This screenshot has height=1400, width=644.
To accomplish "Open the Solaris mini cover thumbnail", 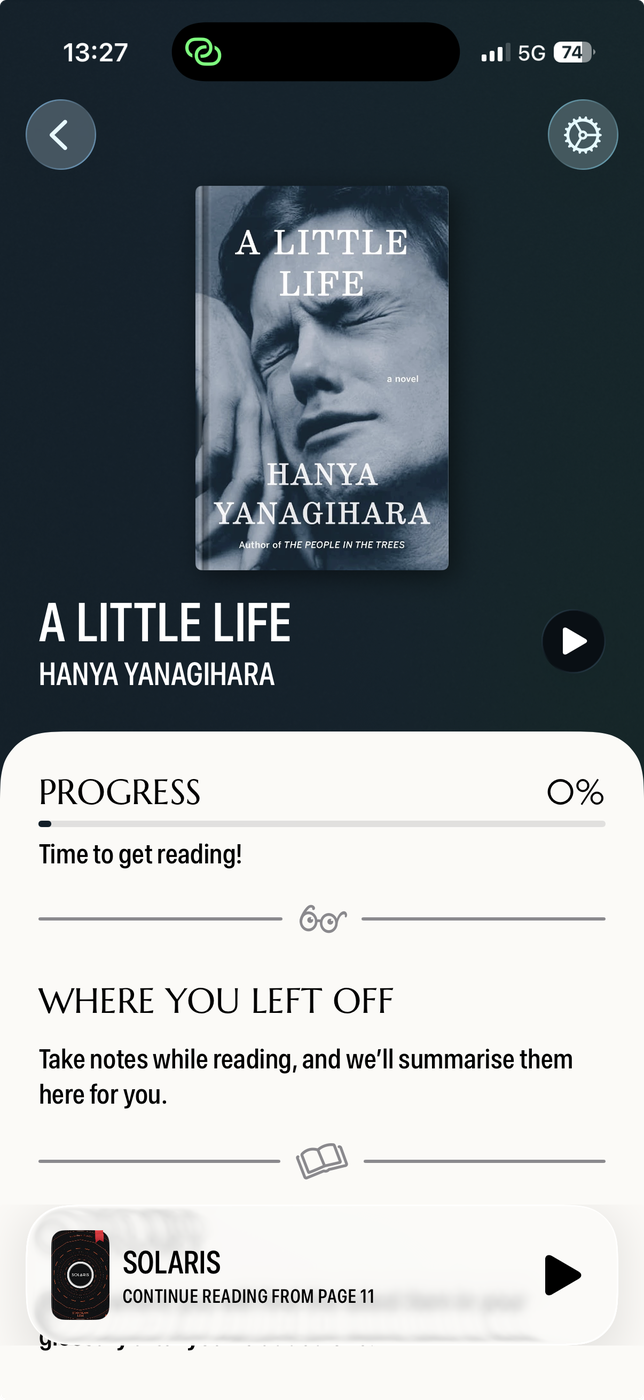I will [x=80, y=1274].
